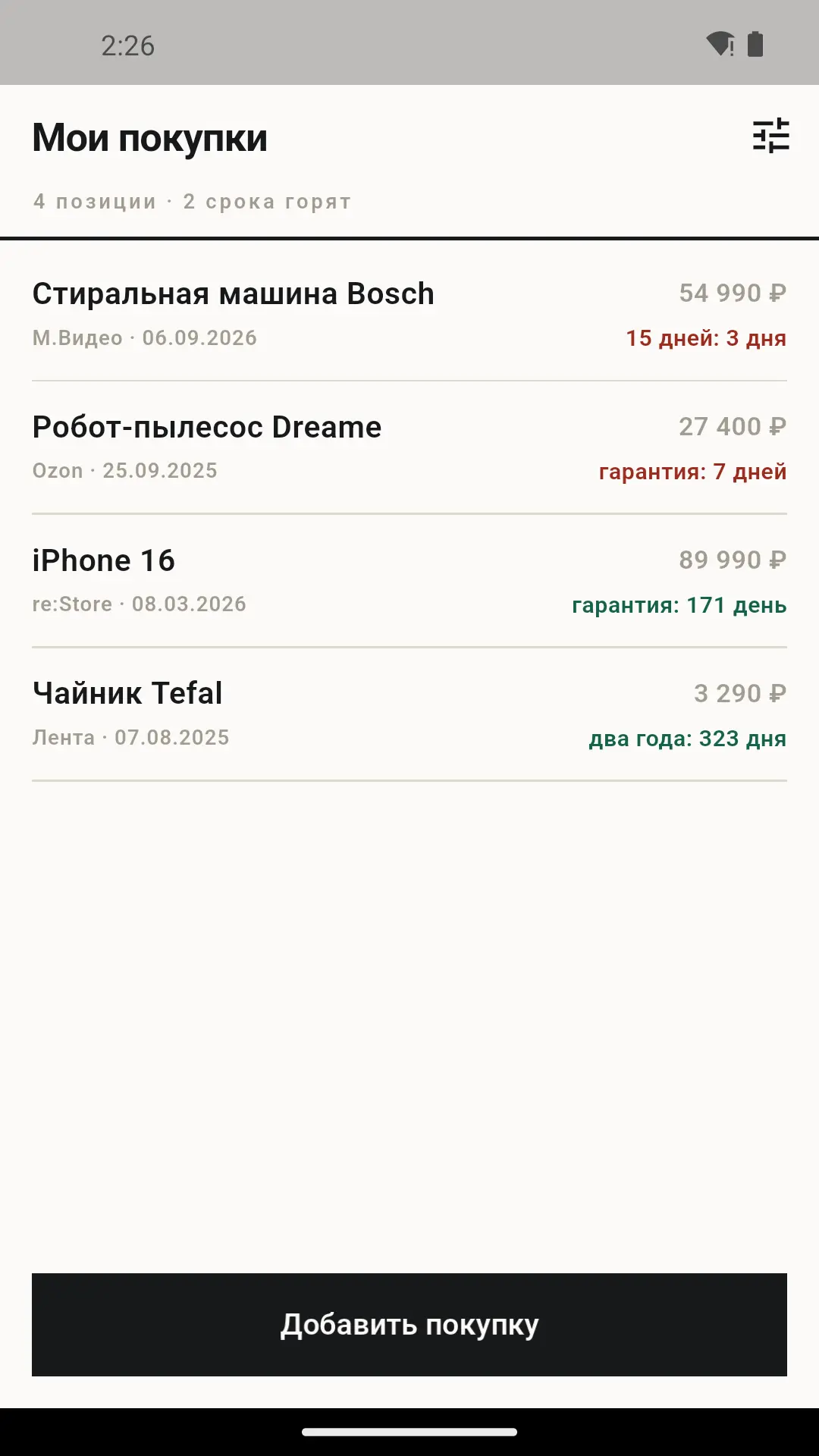Open the iPhone 16 purchase
Image resolution: width=819 pixels, height=1456 pixels.
click(x=409, y=581)
